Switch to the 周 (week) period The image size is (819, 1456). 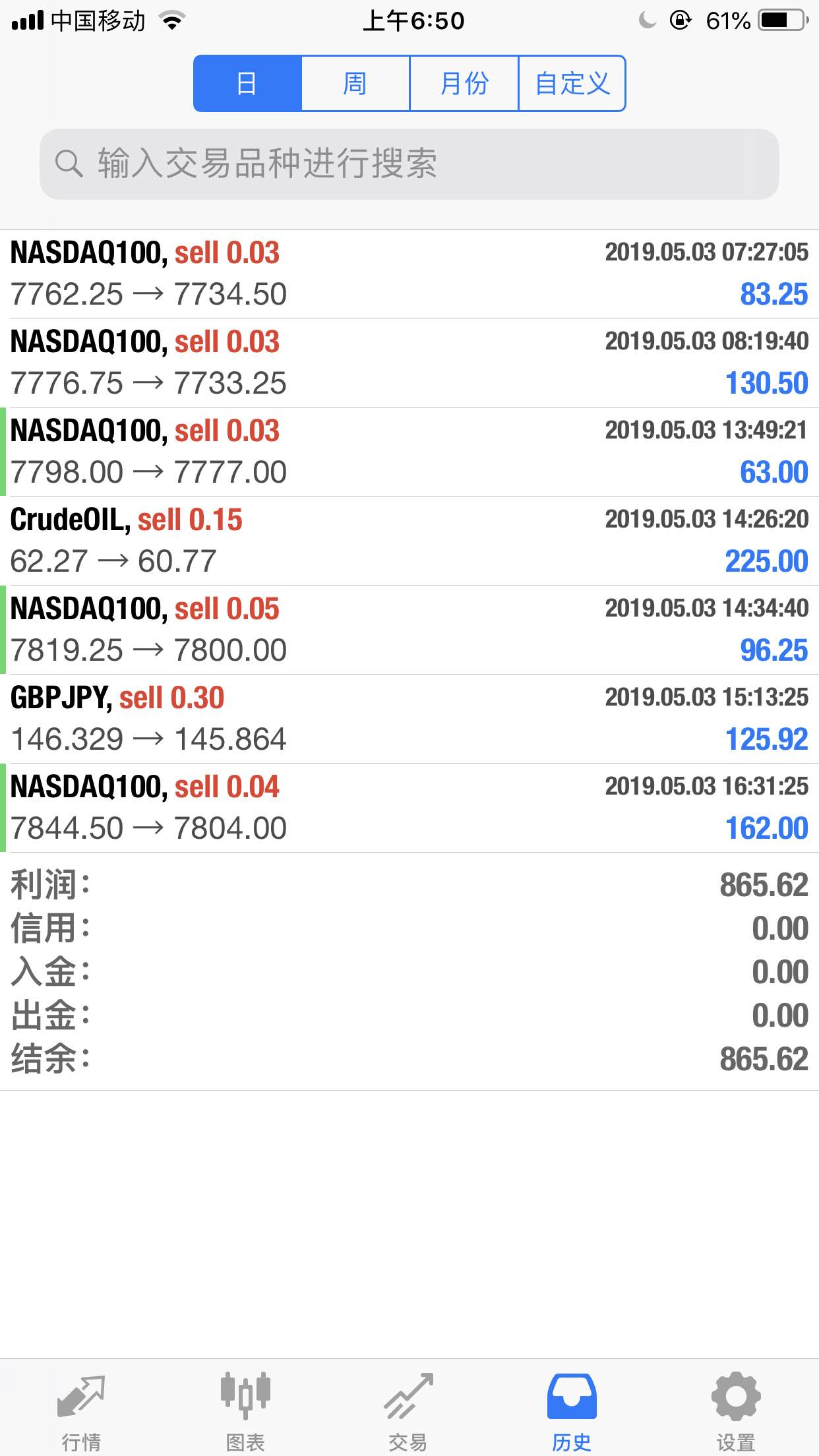point(355,84)
